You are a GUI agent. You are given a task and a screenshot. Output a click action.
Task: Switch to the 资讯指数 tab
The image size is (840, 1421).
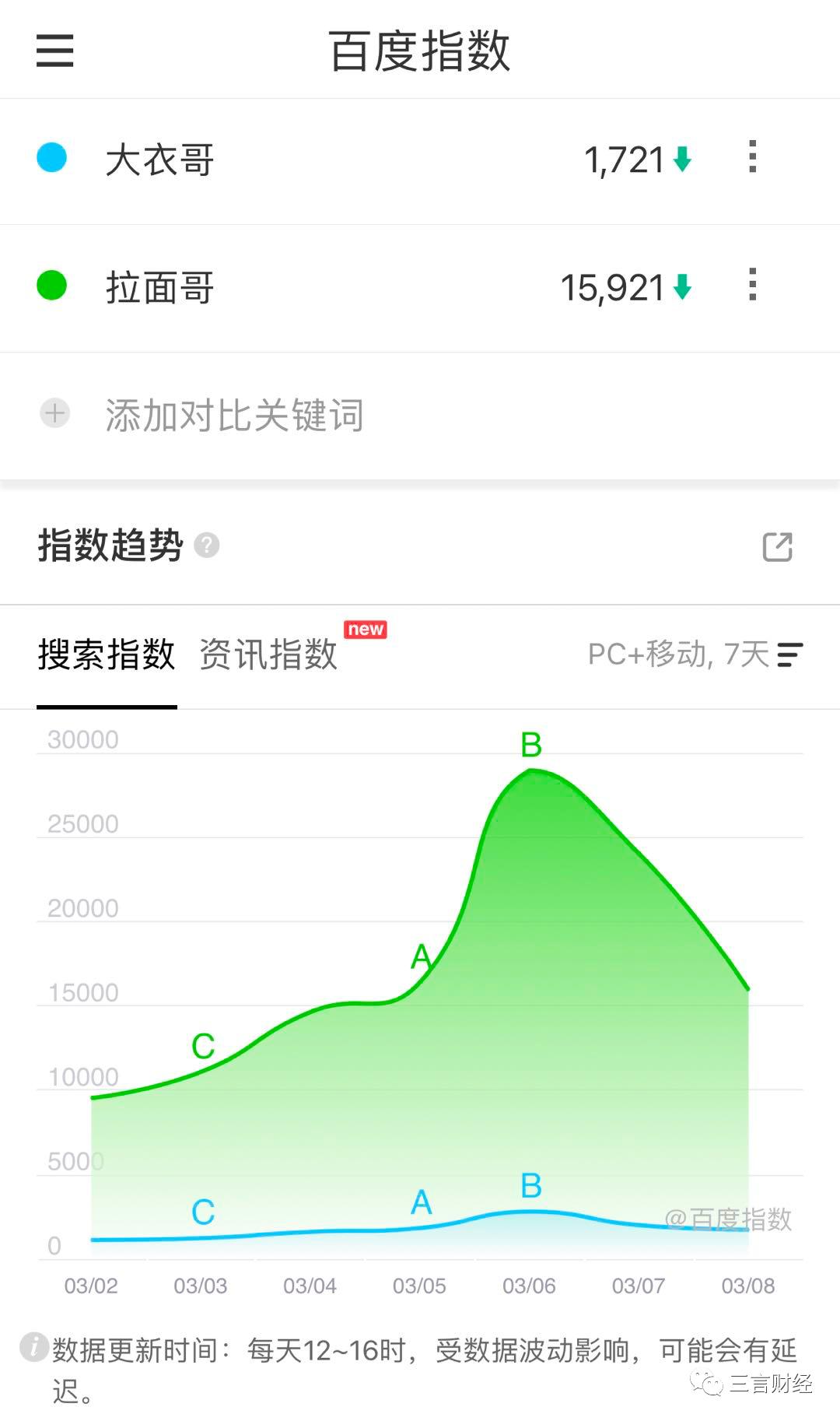268,654
